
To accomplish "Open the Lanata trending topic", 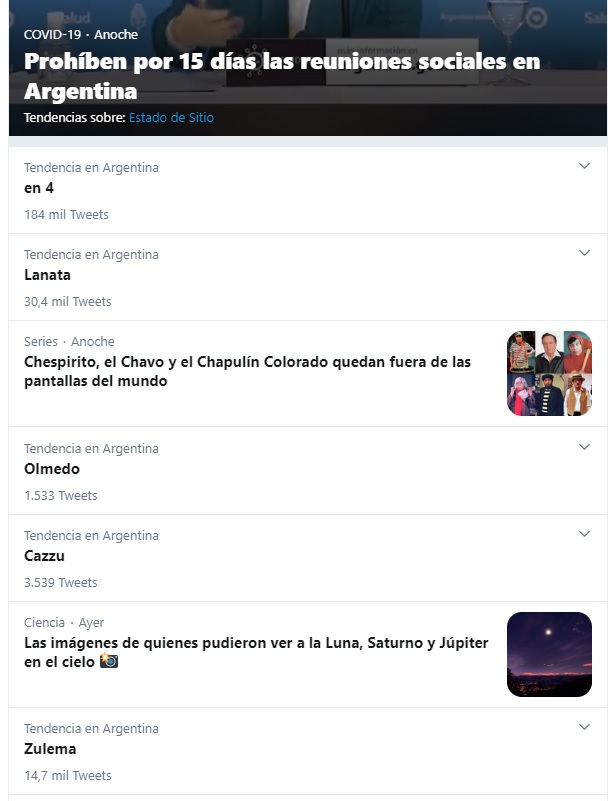I will pyautogui.click(x=48, y=275).
